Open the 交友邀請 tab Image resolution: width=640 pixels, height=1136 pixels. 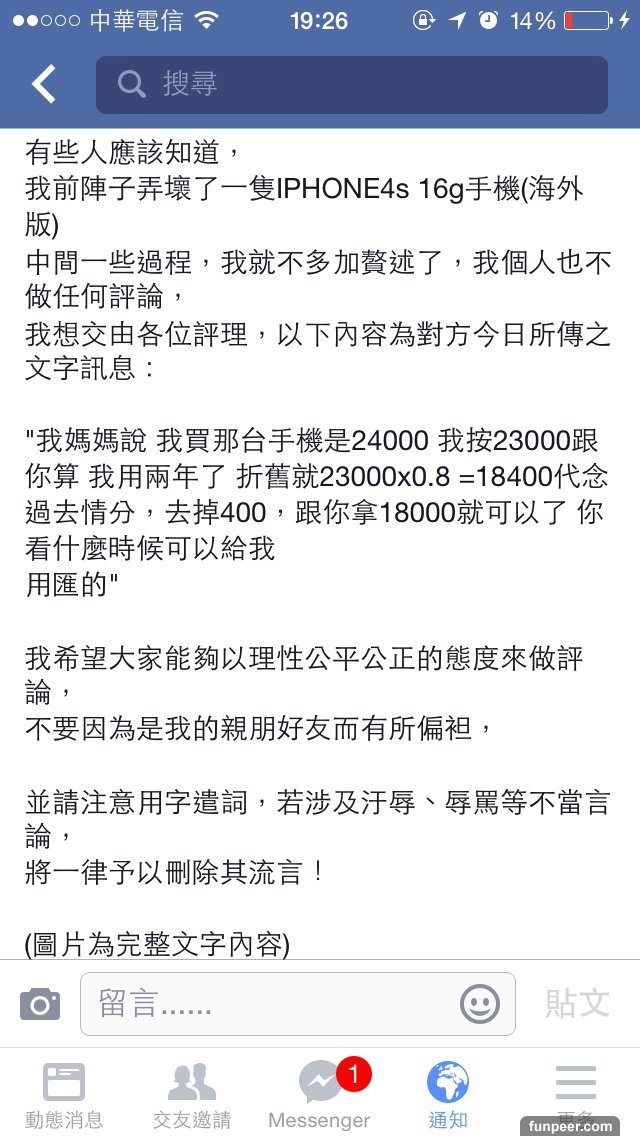[192, 1093]
